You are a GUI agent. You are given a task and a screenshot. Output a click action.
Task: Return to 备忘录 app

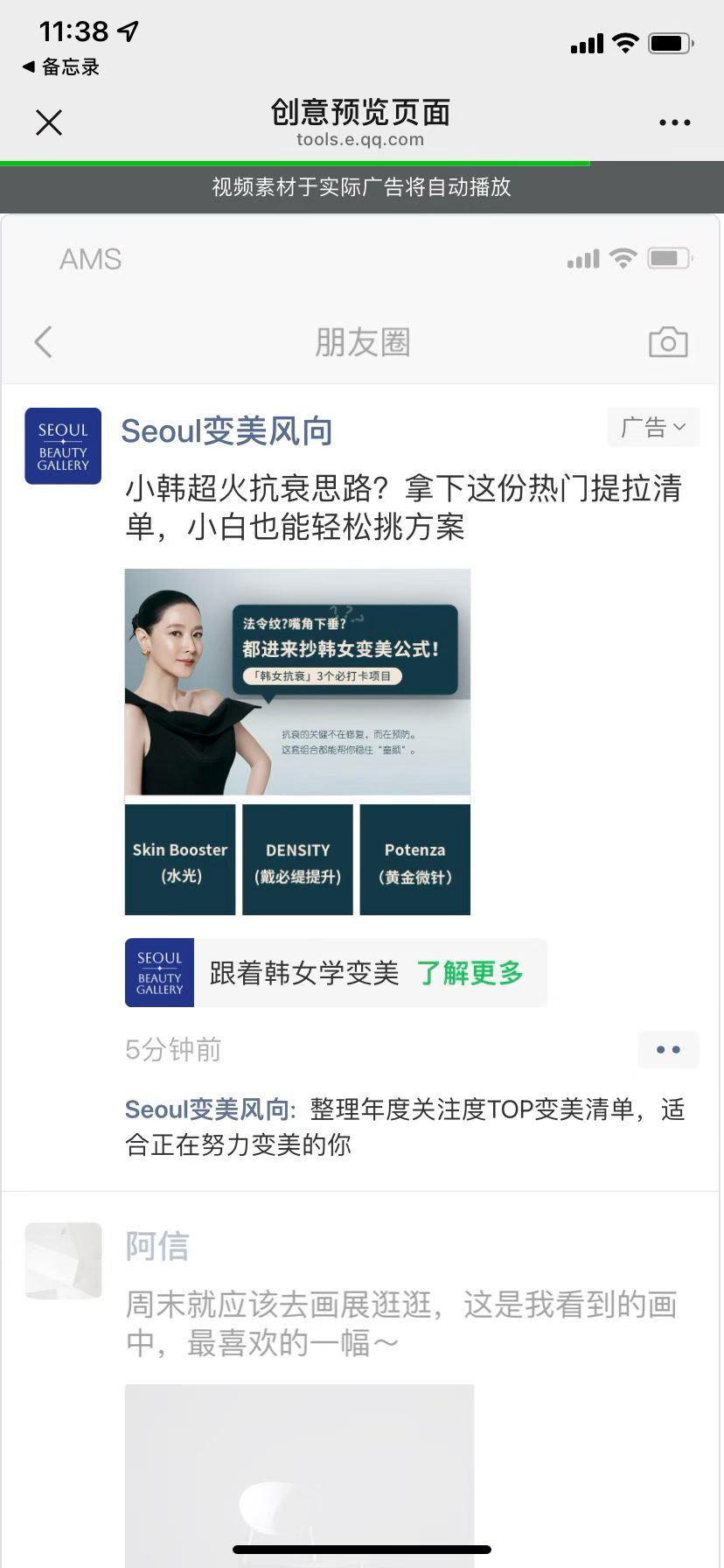point(61,67)
